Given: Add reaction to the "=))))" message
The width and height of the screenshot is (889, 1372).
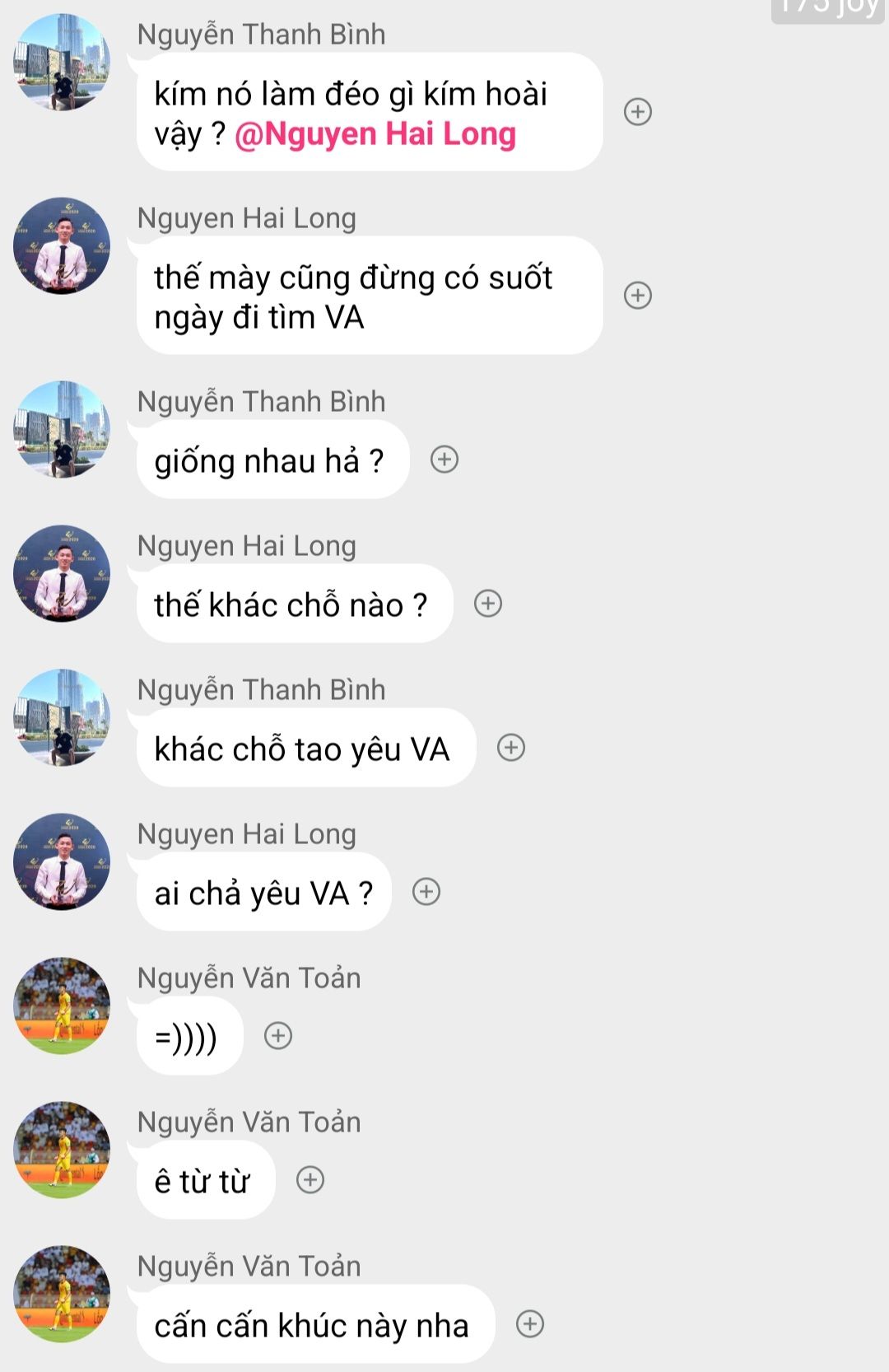Looking at the screenshot, I should tap(278, 1036).
